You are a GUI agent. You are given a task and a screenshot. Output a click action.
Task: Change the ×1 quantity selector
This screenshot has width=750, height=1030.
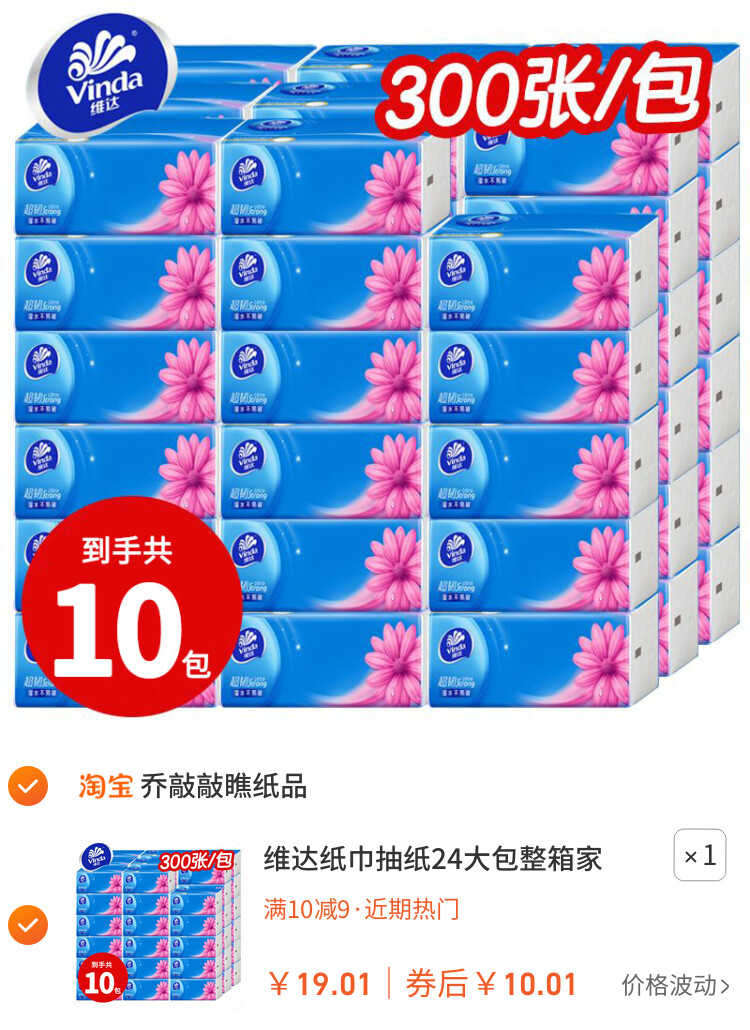pyautogui.click(x=699, y=856)
